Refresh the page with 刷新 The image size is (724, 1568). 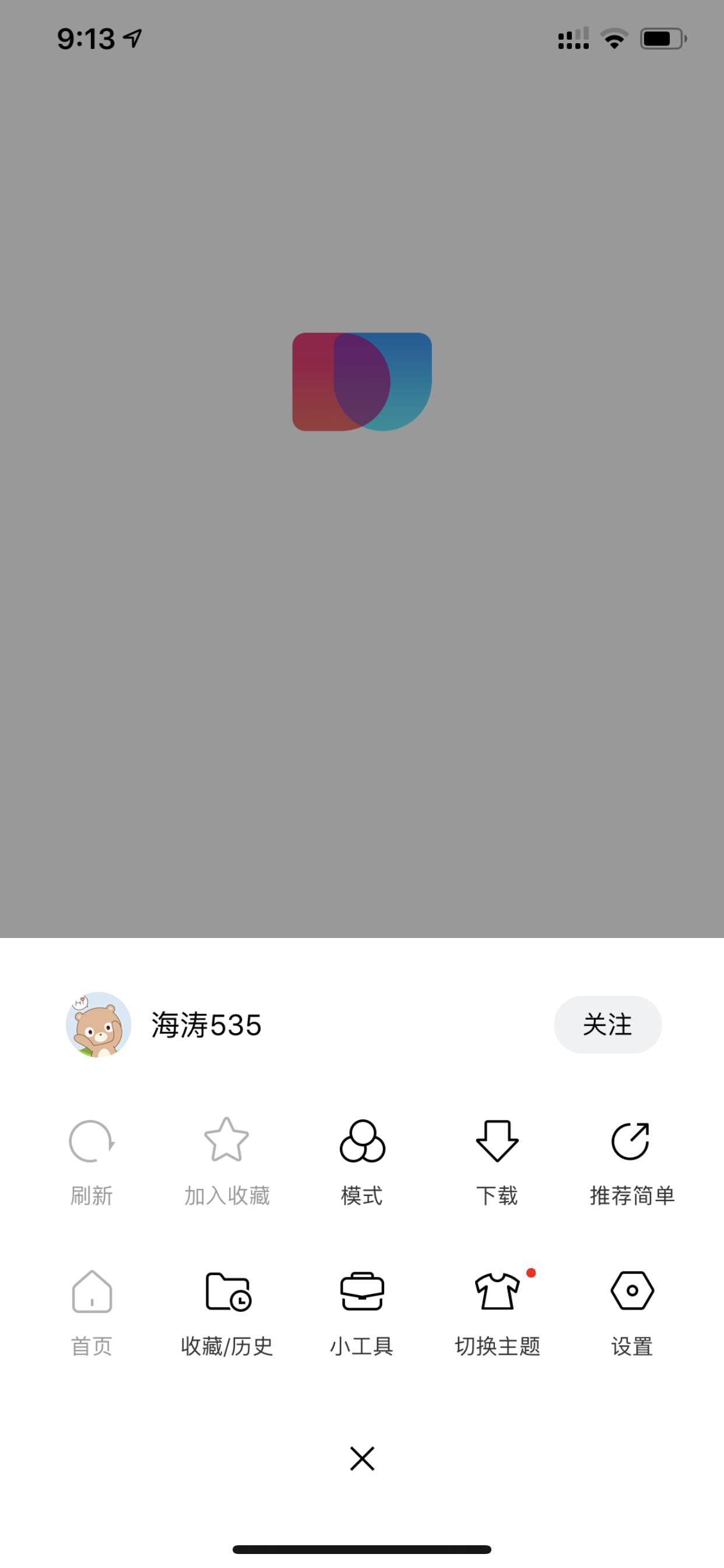point(92,1161)
